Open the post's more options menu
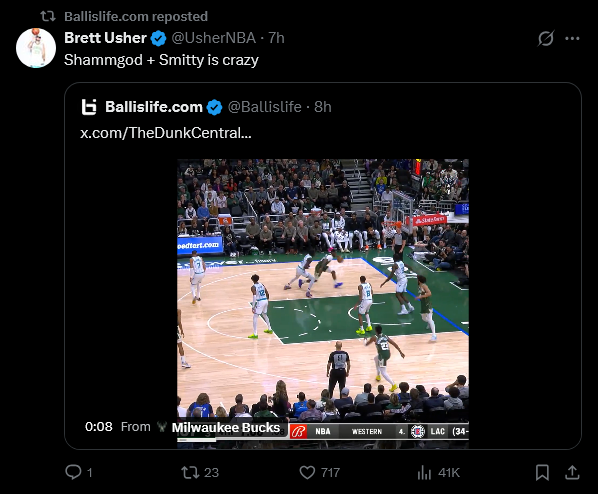The width and height of the screenshot is (598, 494). pyautogui.click(x=572, y=38)
